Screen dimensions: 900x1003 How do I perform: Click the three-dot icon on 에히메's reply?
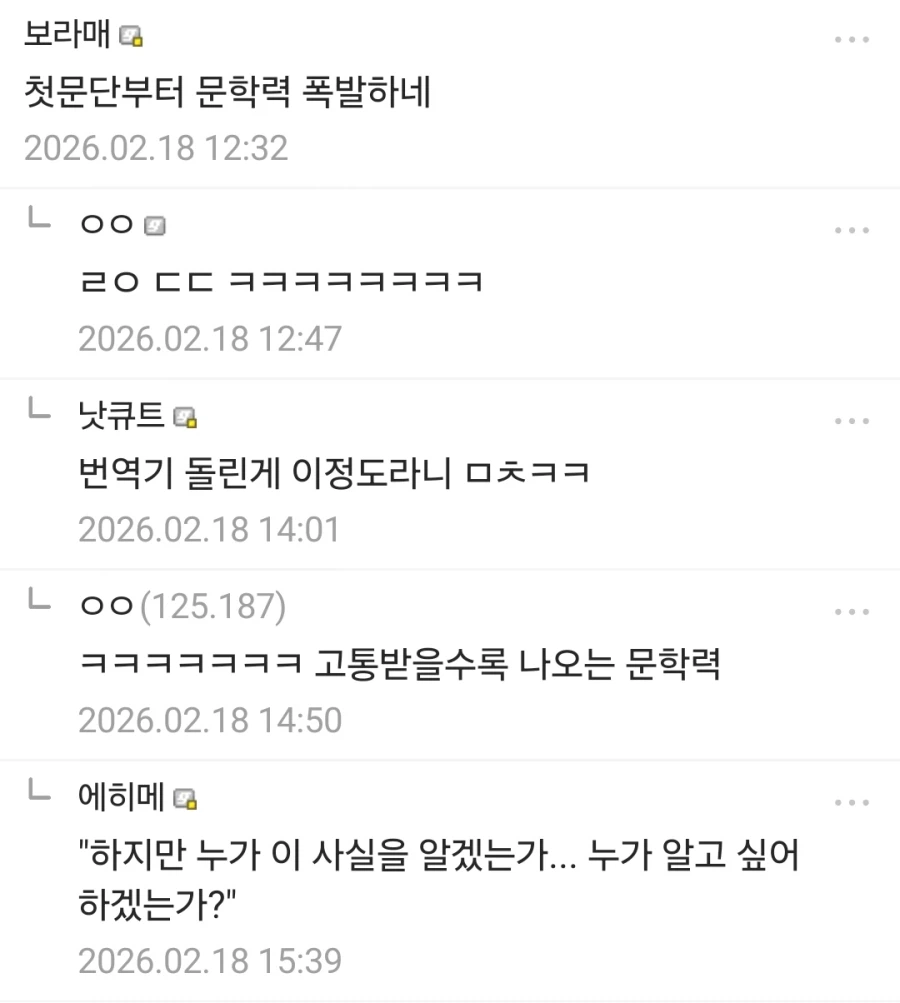[x=851, y=800]
